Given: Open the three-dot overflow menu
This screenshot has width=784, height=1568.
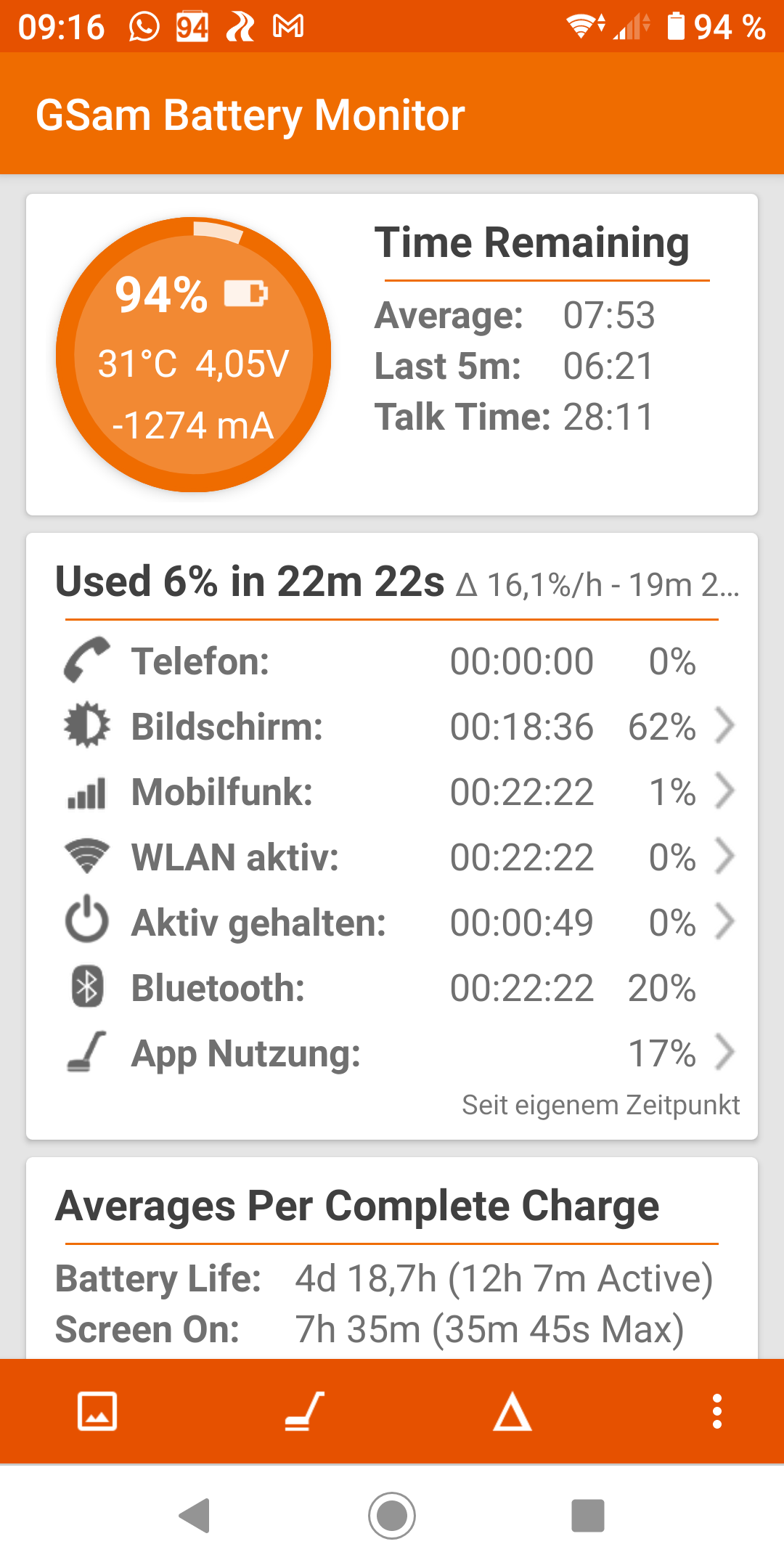Looking at the screenshot, I should point(717,1411).
